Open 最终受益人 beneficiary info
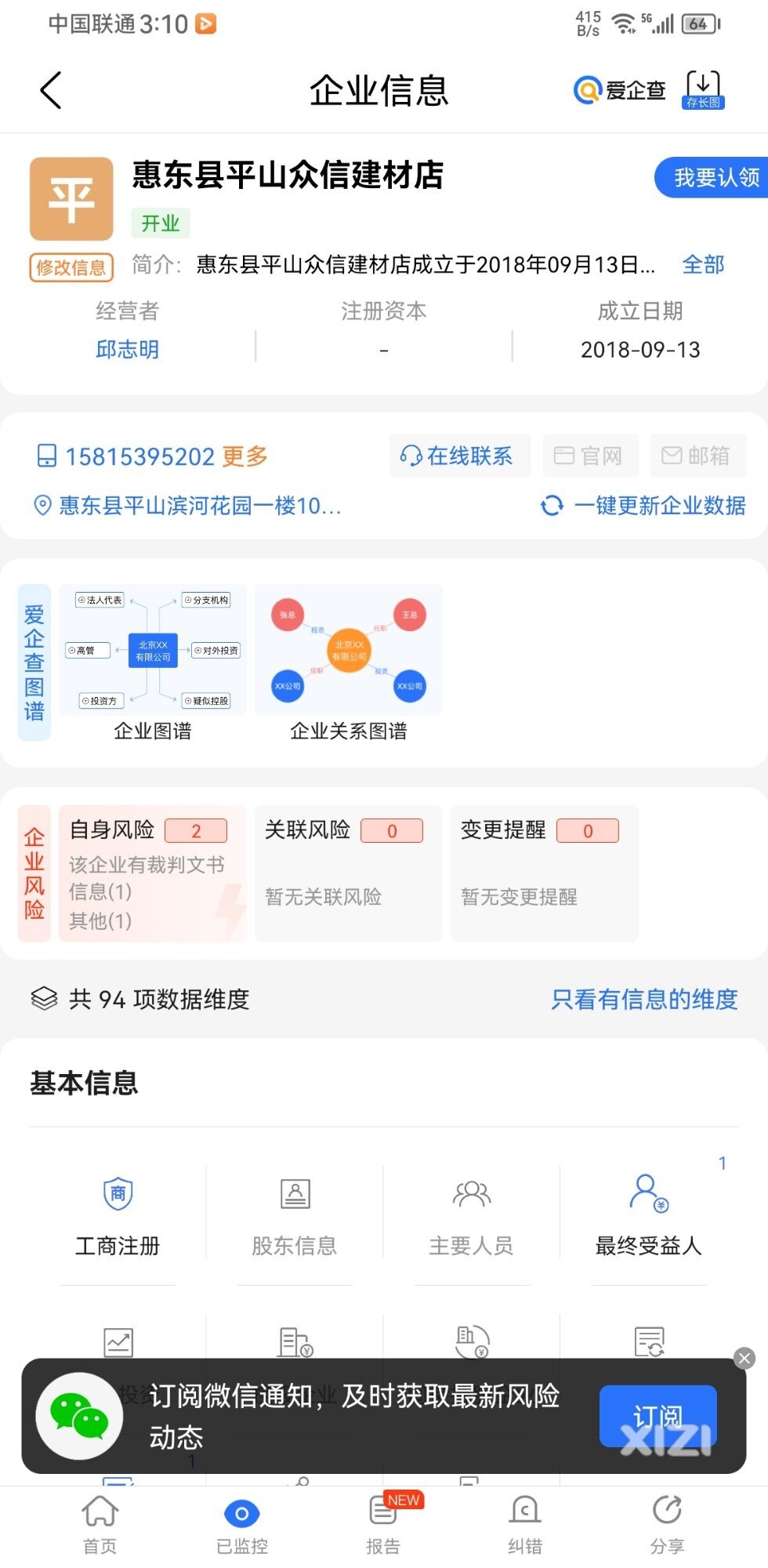Image resolution: width=768 pixels, height=1568 pixels. 649,1215
